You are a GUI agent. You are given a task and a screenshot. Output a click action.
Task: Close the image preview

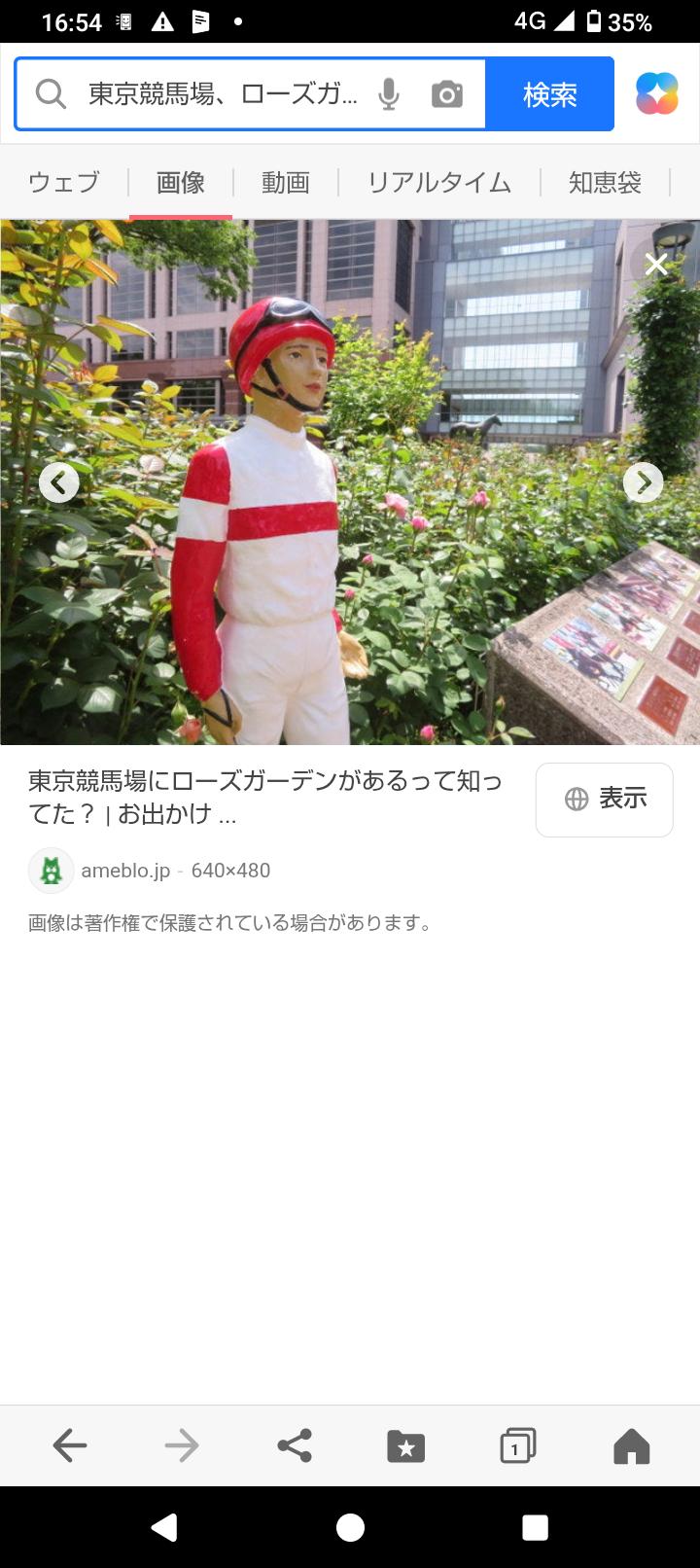point(656,264)
